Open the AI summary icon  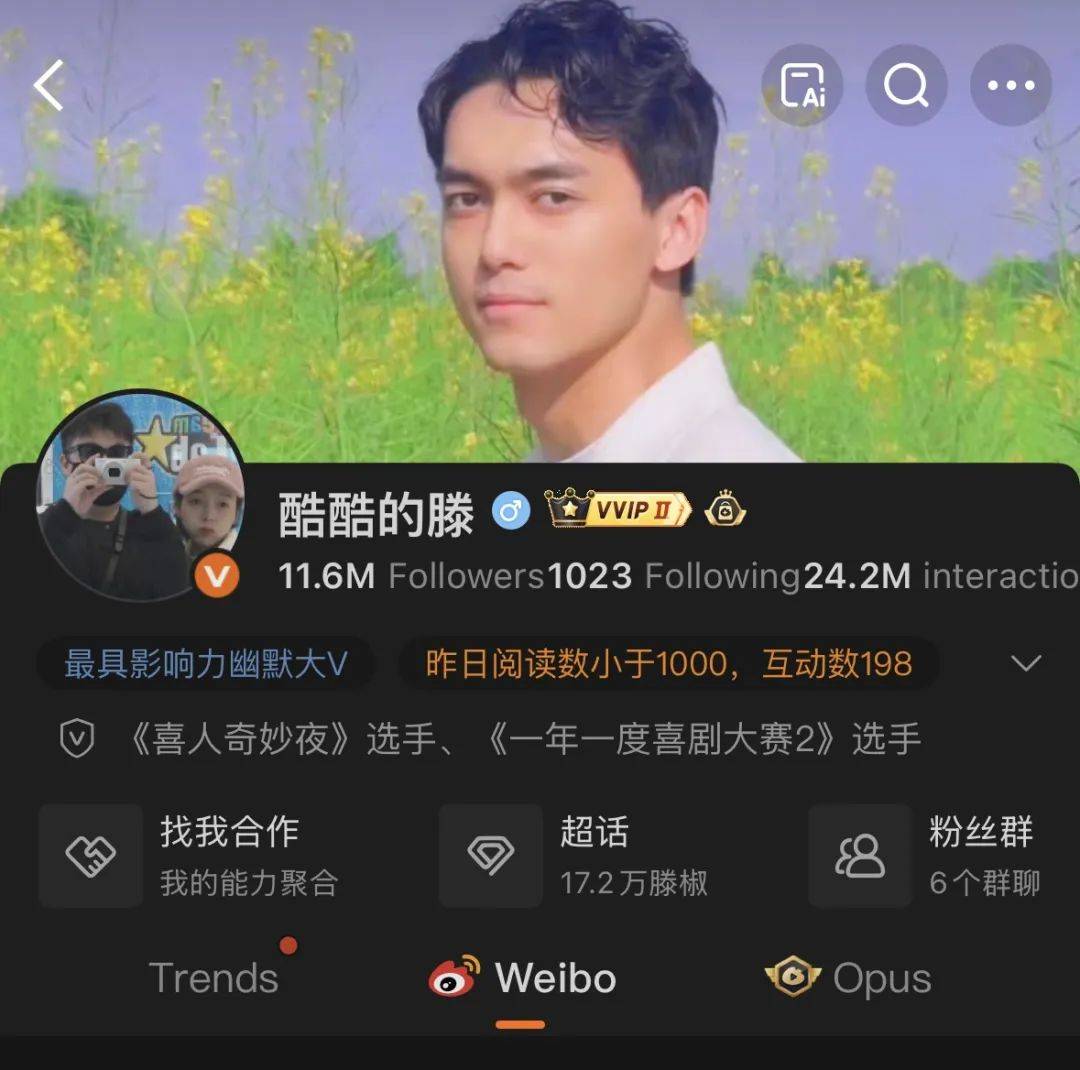tap(801, 85)
